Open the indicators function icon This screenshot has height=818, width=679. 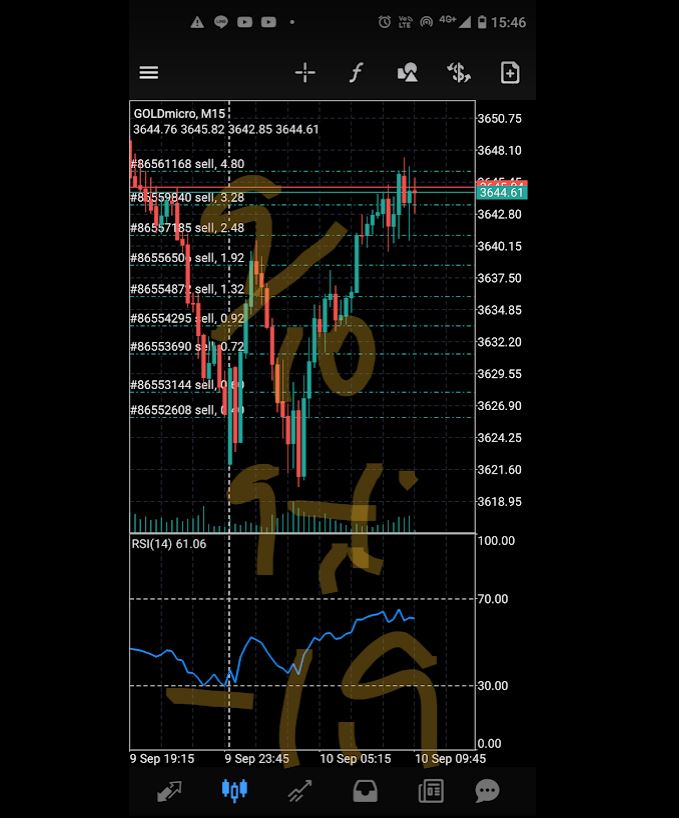(356, 72)
